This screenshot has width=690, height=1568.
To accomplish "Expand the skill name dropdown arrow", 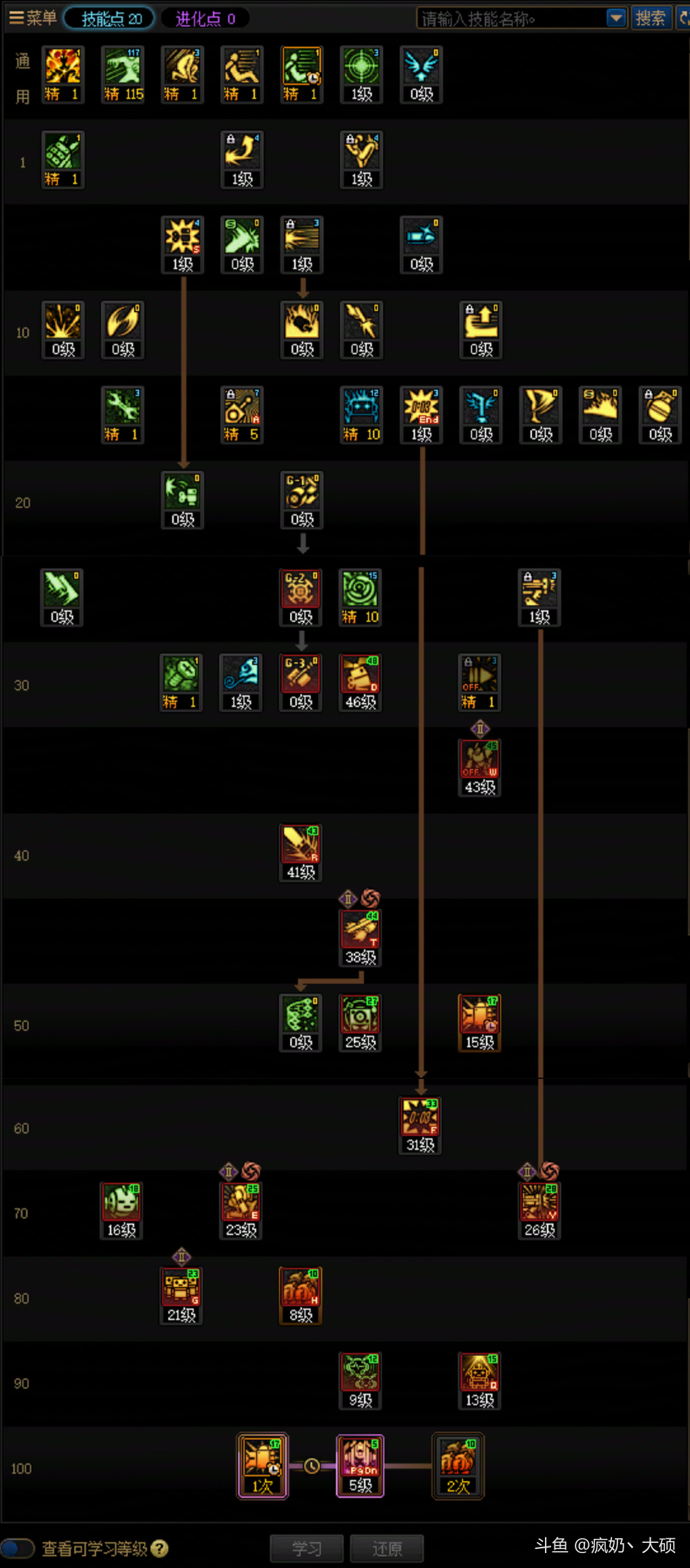I will click(615, 18).
